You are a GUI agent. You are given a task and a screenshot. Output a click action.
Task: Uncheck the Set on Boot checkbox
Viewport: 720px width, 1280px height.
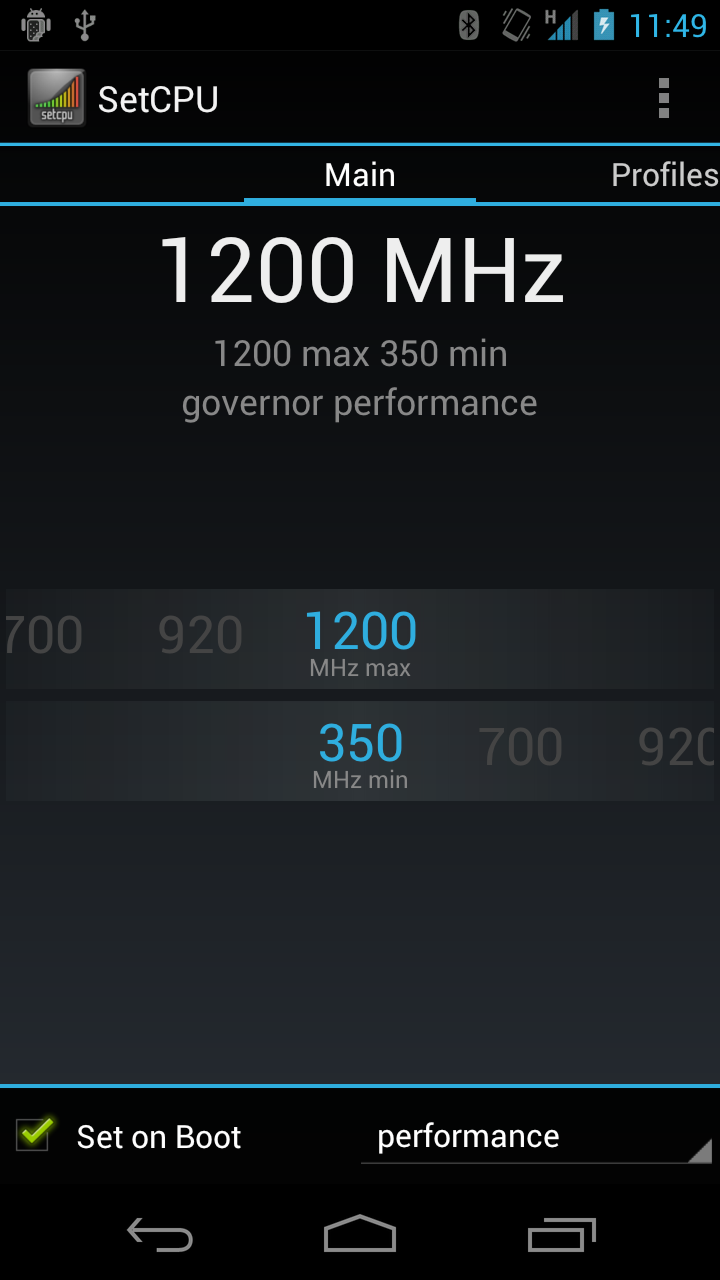(35, 1134)
